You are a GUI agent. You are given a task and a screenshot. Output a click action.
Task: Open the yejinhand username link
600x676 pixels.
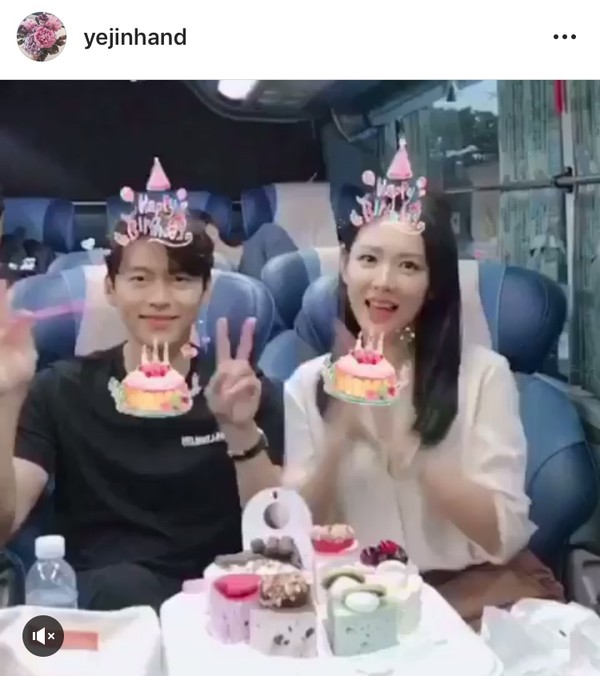[135, 38]
